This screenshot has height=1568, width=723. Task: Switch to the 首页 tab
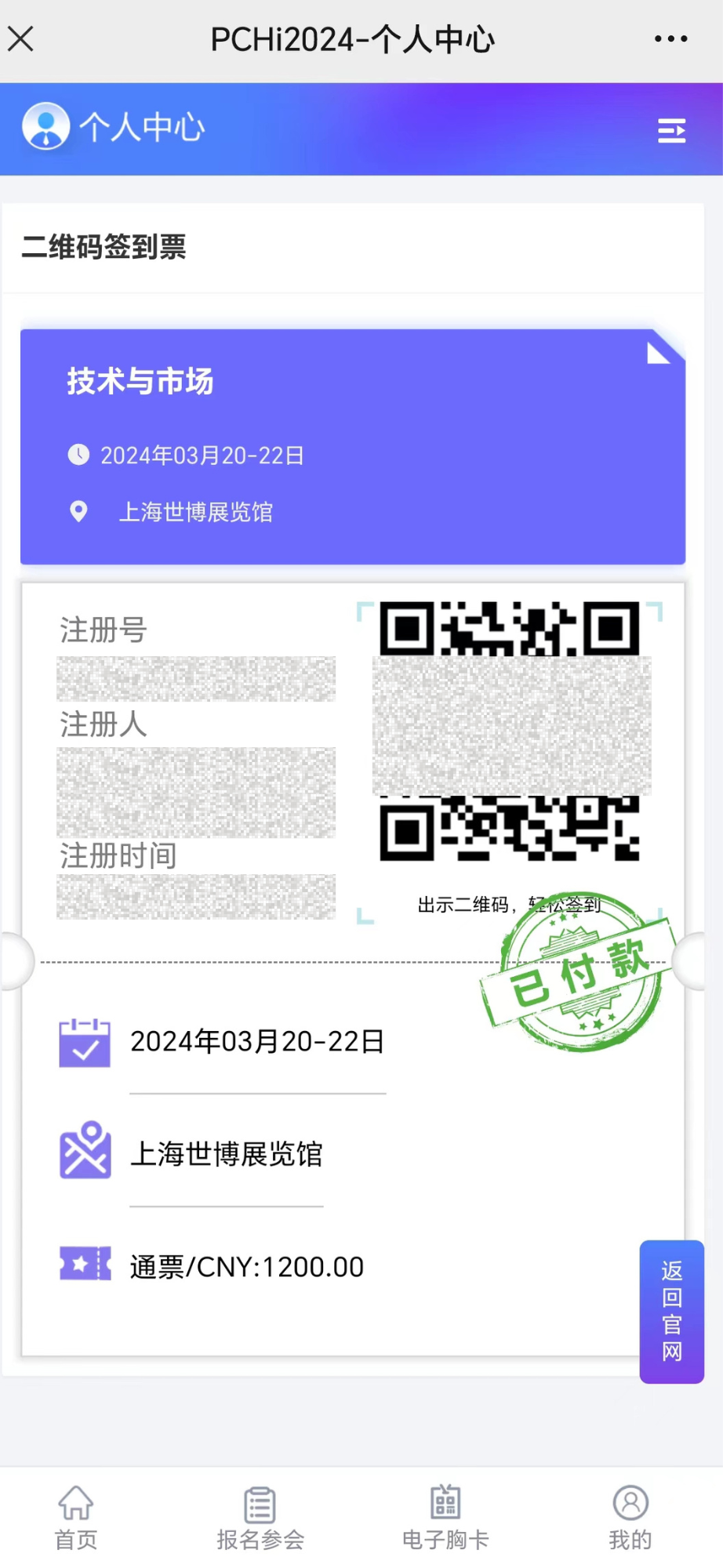click(x=76, y=1518)
